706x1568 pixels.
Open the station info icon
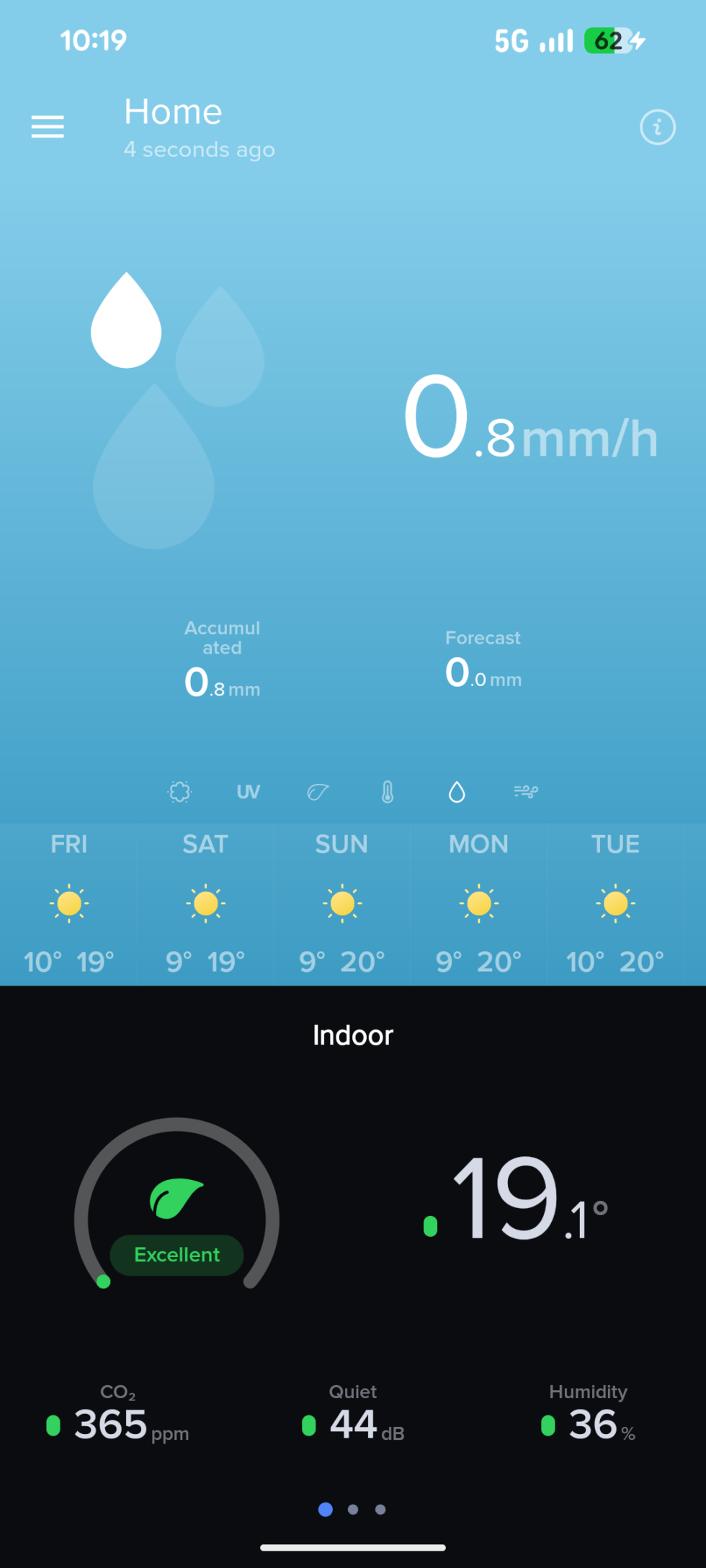657,127
